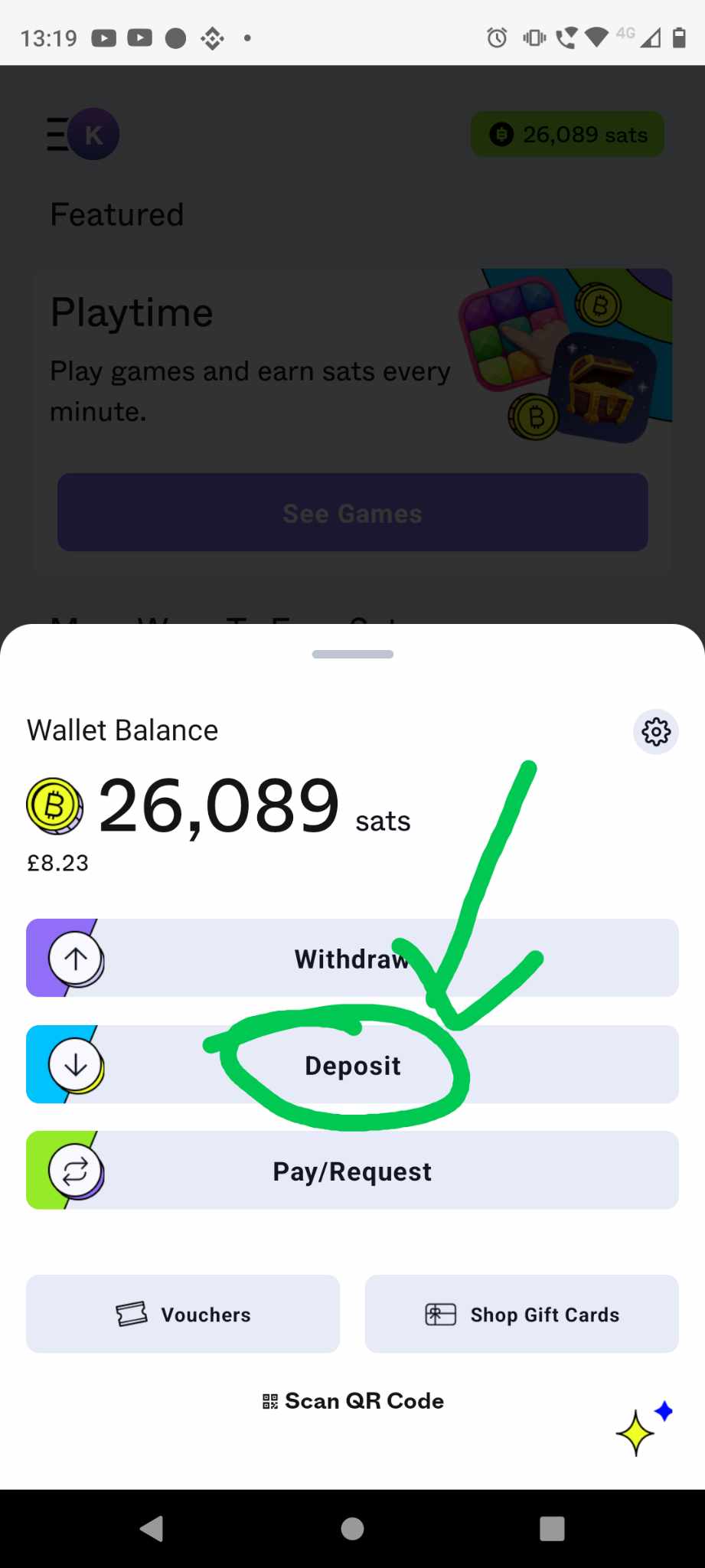Open wallet settings gear icon

pyautogui.click(x=656, y=732)
